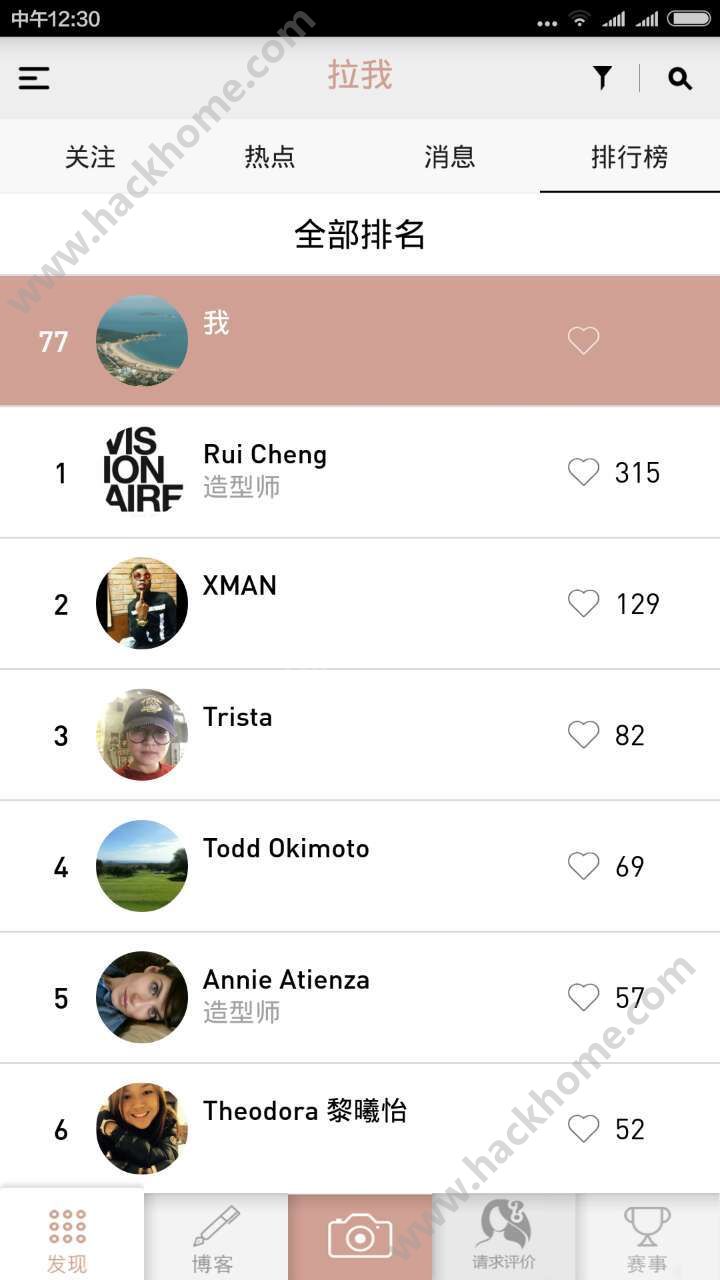Like XMAN with the heart icon
The height and width of the screenshot is (1280, 720).
coord(584,603)
